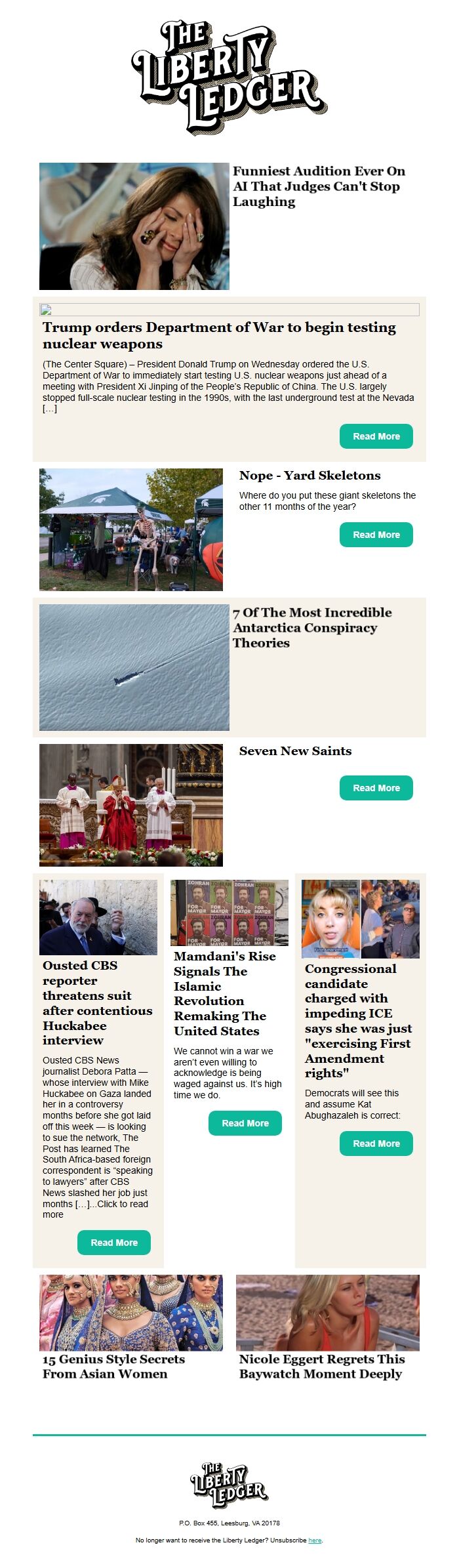Open the Huckabee interview photo

coord(98,917)
